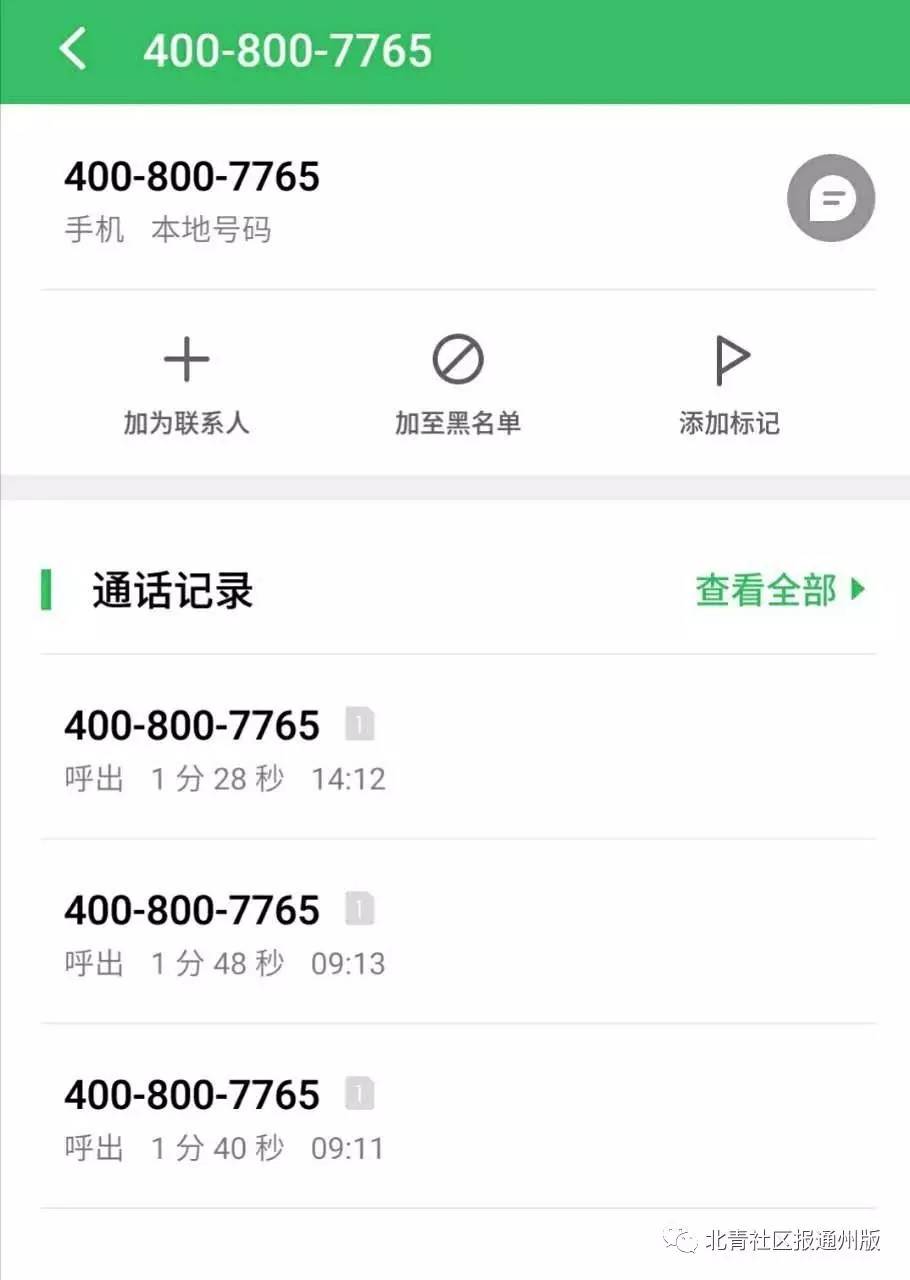Tap the 通话记录 section header

coord(172,592)
